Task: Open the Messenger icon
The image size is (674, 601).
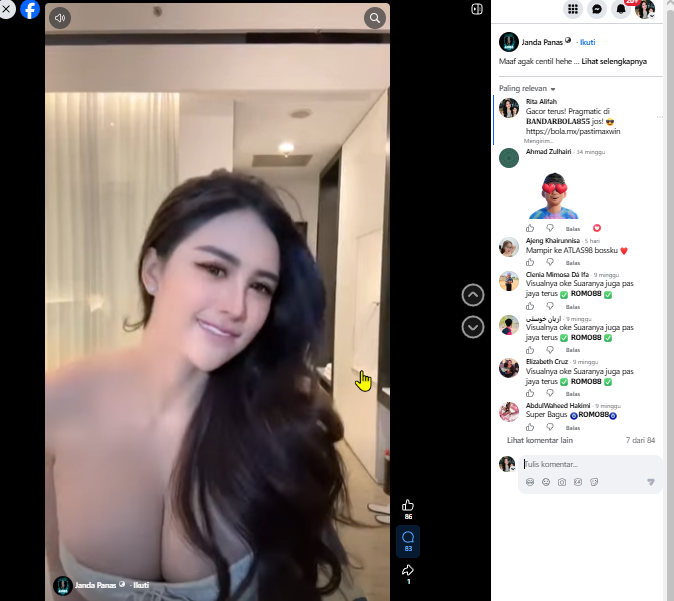Action: (x=597, y=9)
